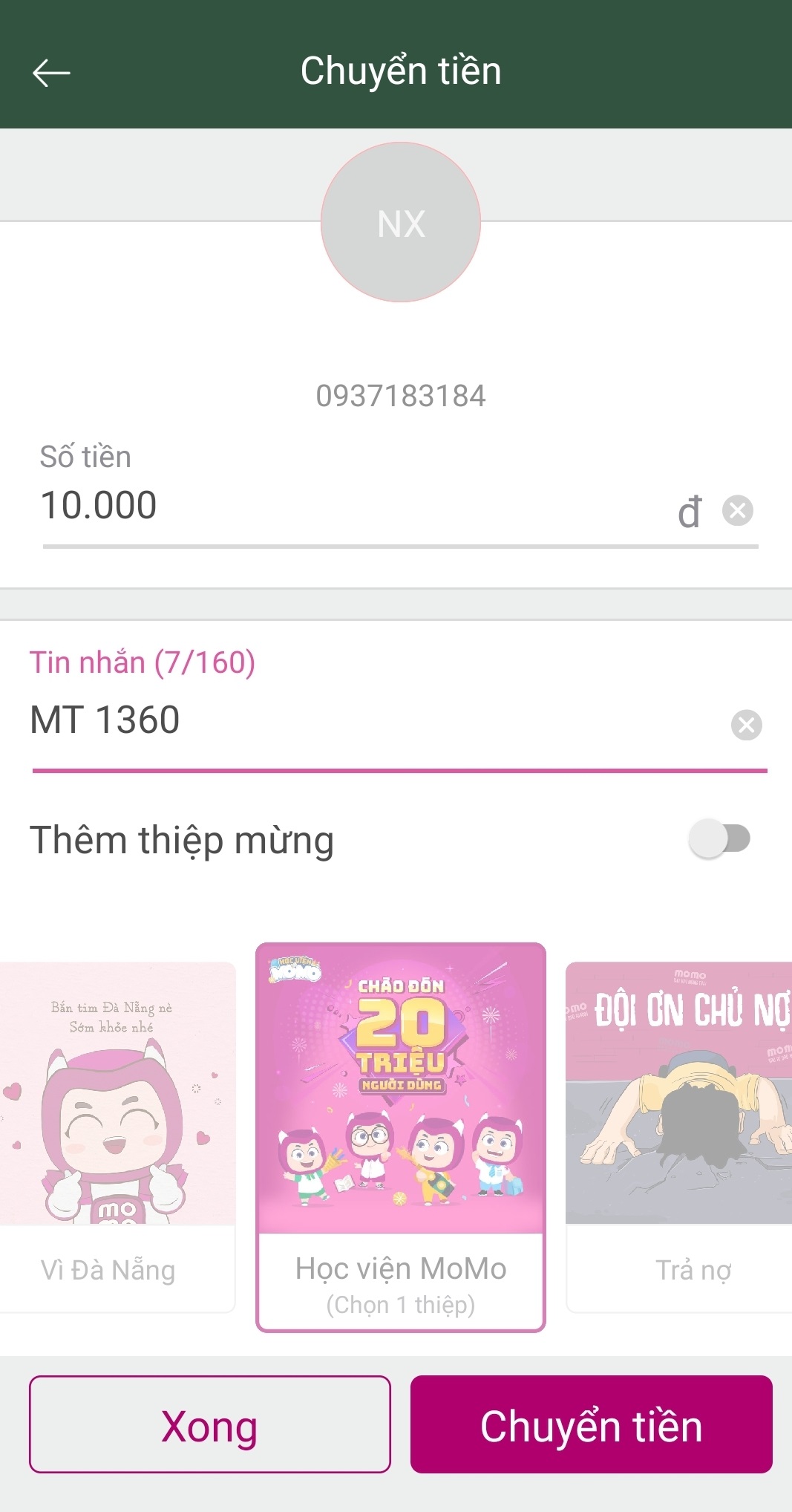Open the NX recipient avatar
Viewport: 792px width, 1512px height.
click(x=401, y=223)
